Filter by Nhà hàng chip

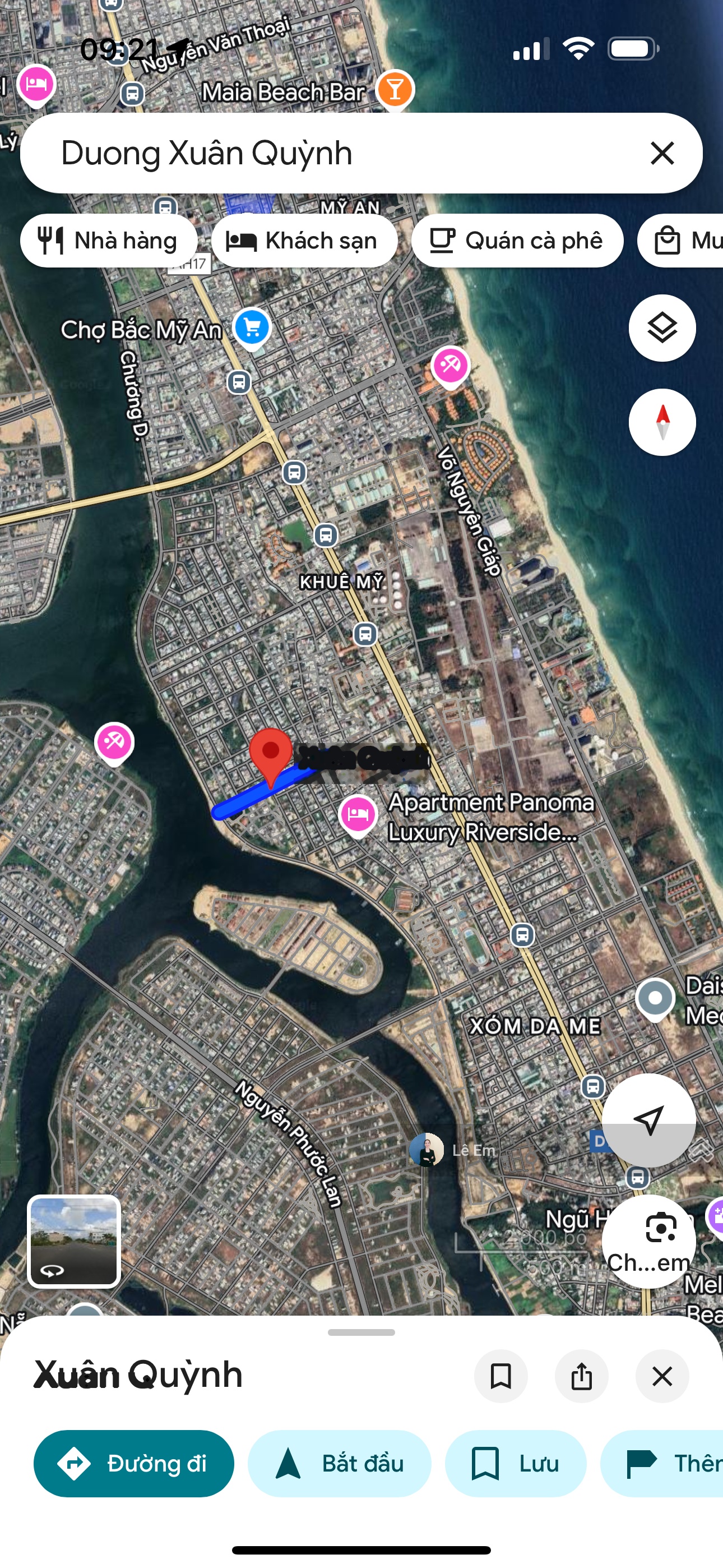tap(108, 241)
